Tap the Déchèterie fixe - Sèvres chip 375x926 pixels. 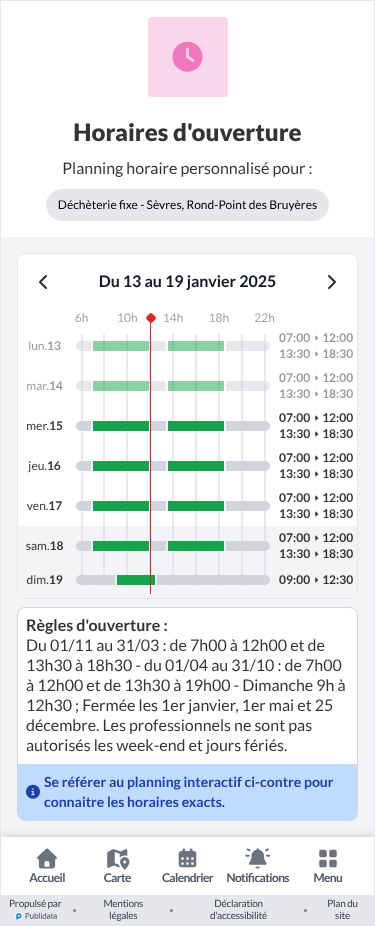click(x=187, y=205)
